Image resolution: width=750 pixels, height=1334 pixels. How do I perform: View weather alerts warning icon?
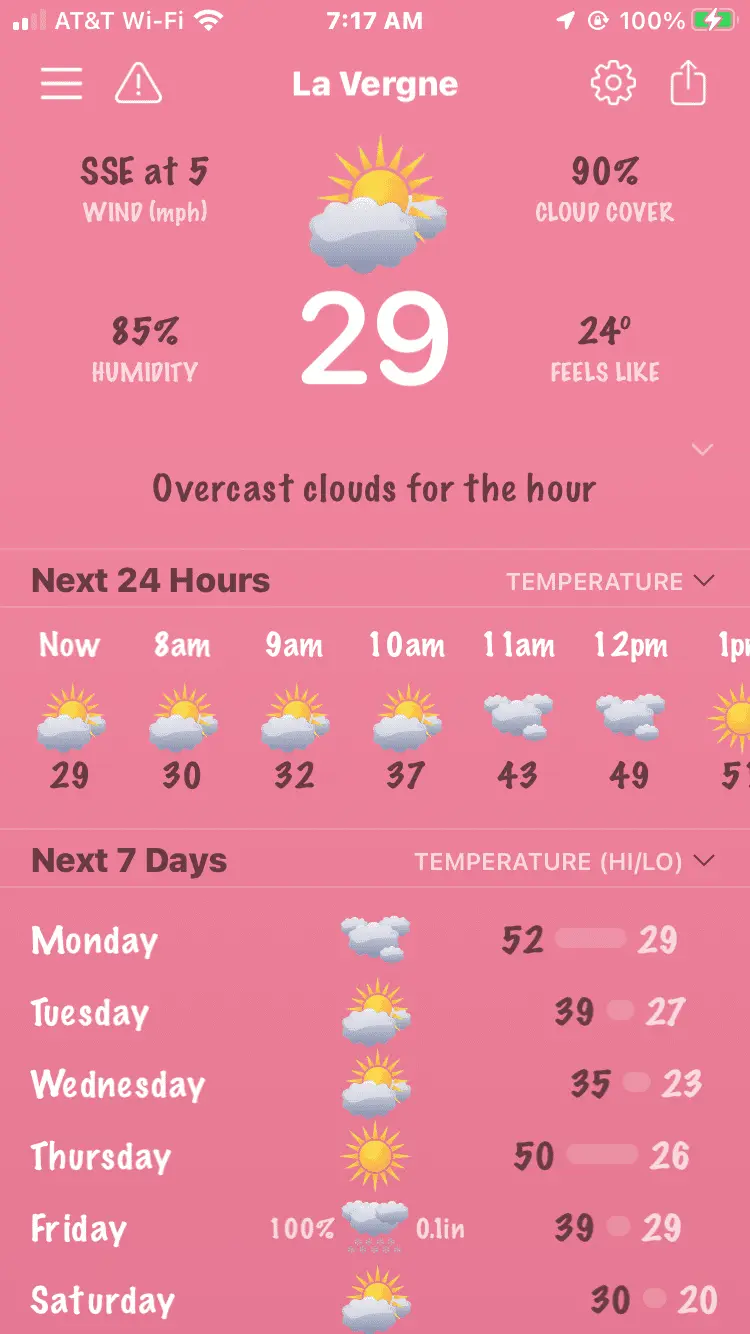tap(138, 84)
